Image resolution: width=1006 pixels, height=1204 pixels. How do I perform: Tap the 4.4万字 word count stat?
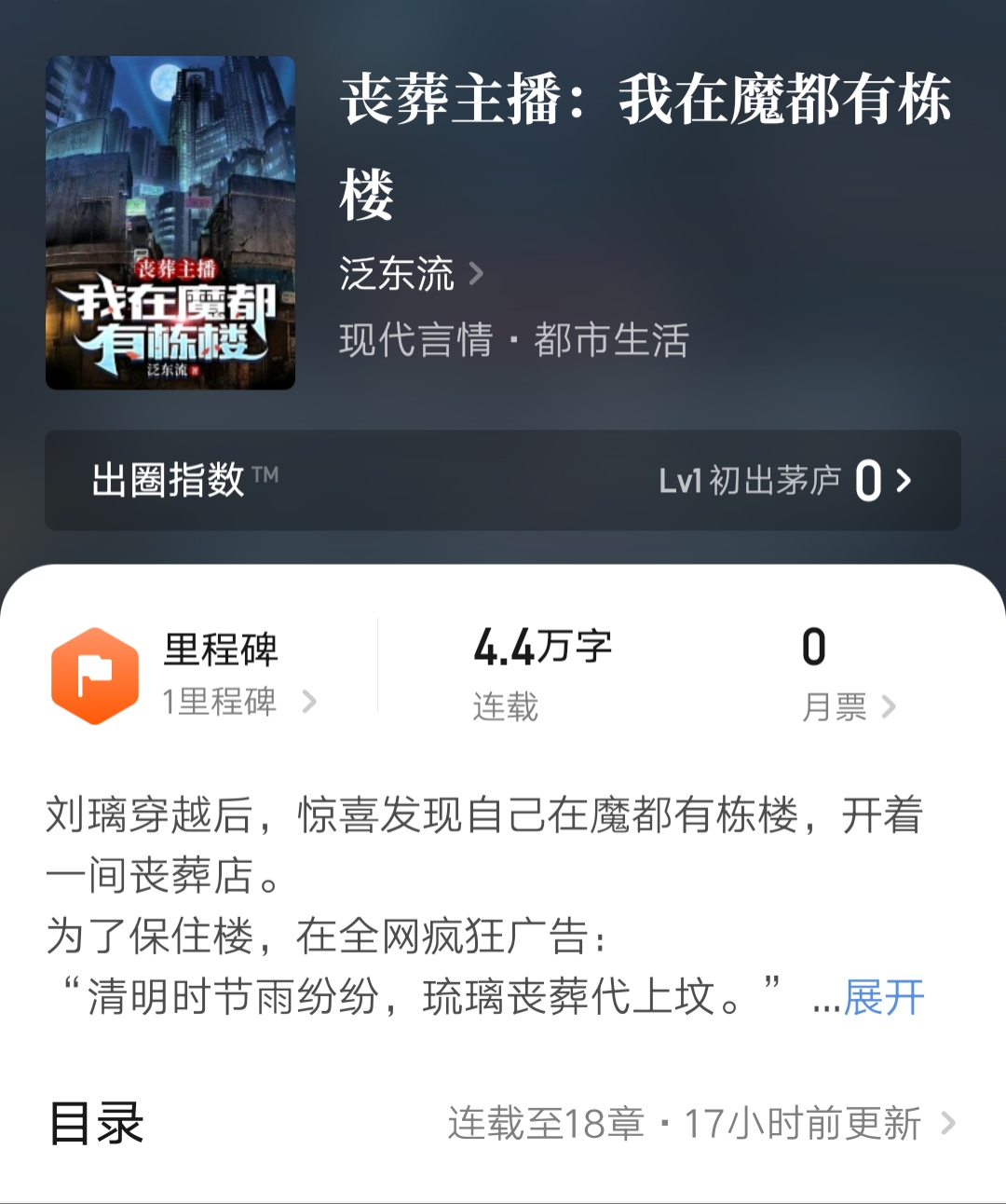tap(545, 645)
